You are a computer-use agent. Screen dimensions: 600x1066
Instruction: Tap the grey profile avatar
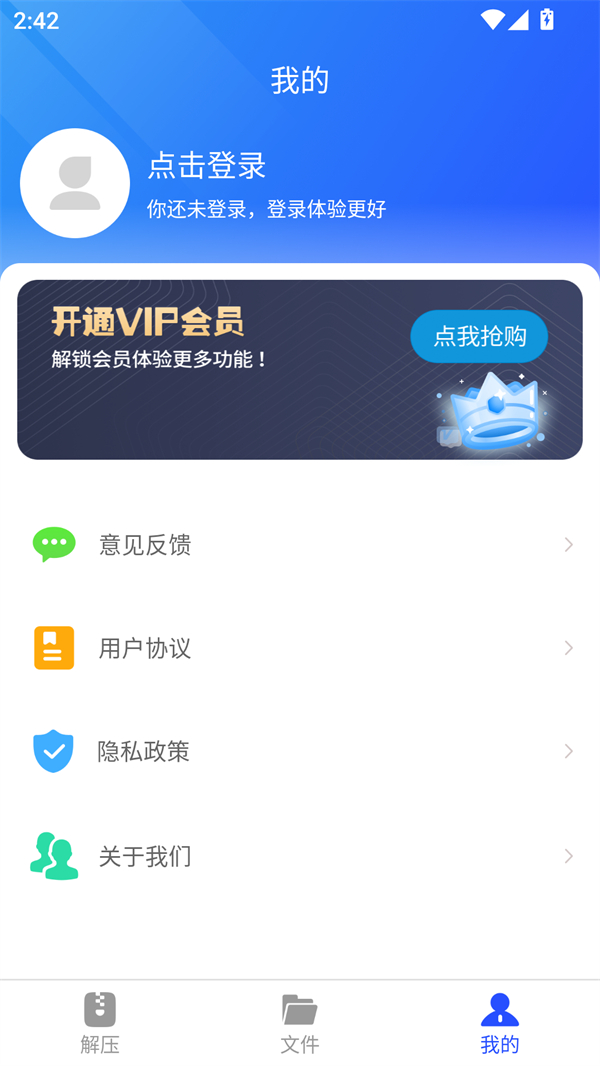[75, 183]
